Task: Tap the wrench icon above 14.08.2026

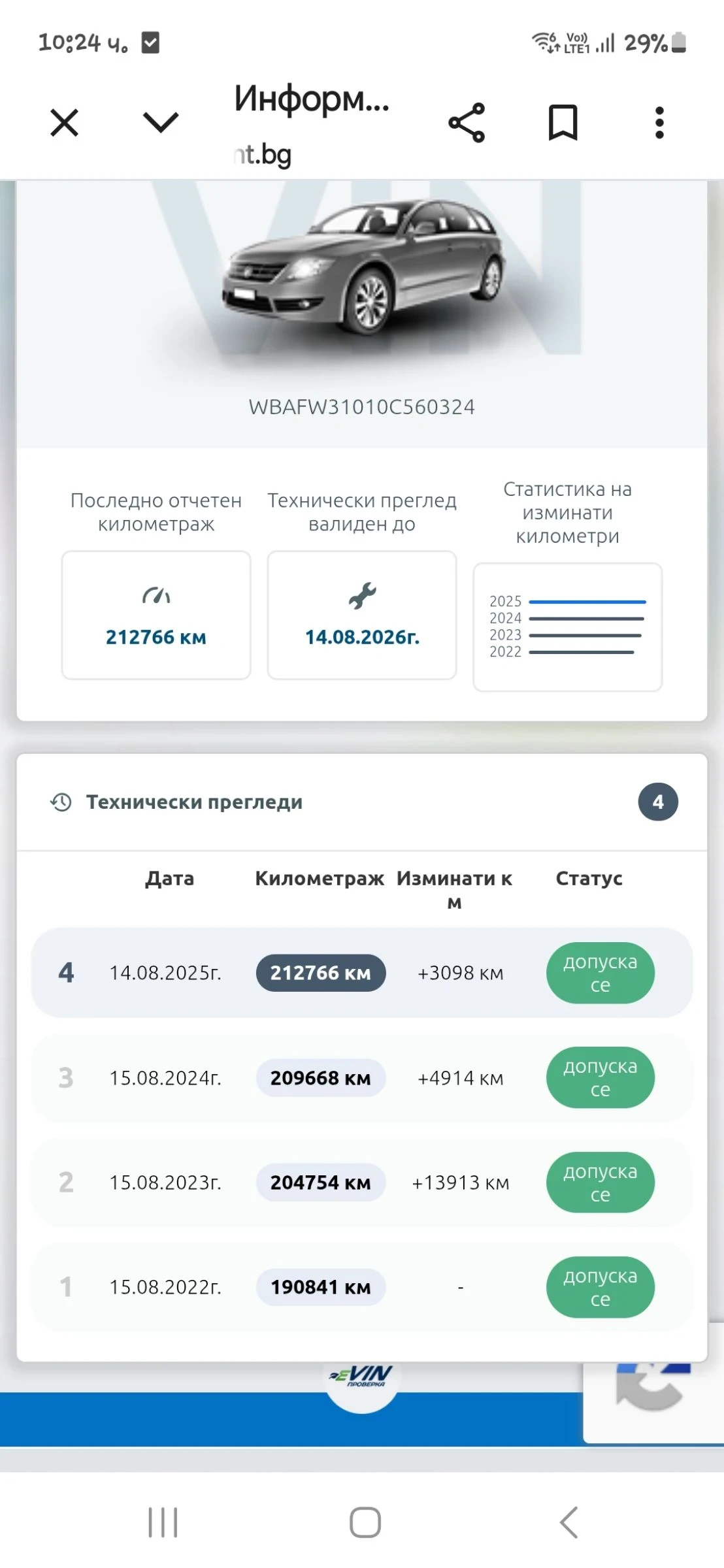Action: point(361,595)
